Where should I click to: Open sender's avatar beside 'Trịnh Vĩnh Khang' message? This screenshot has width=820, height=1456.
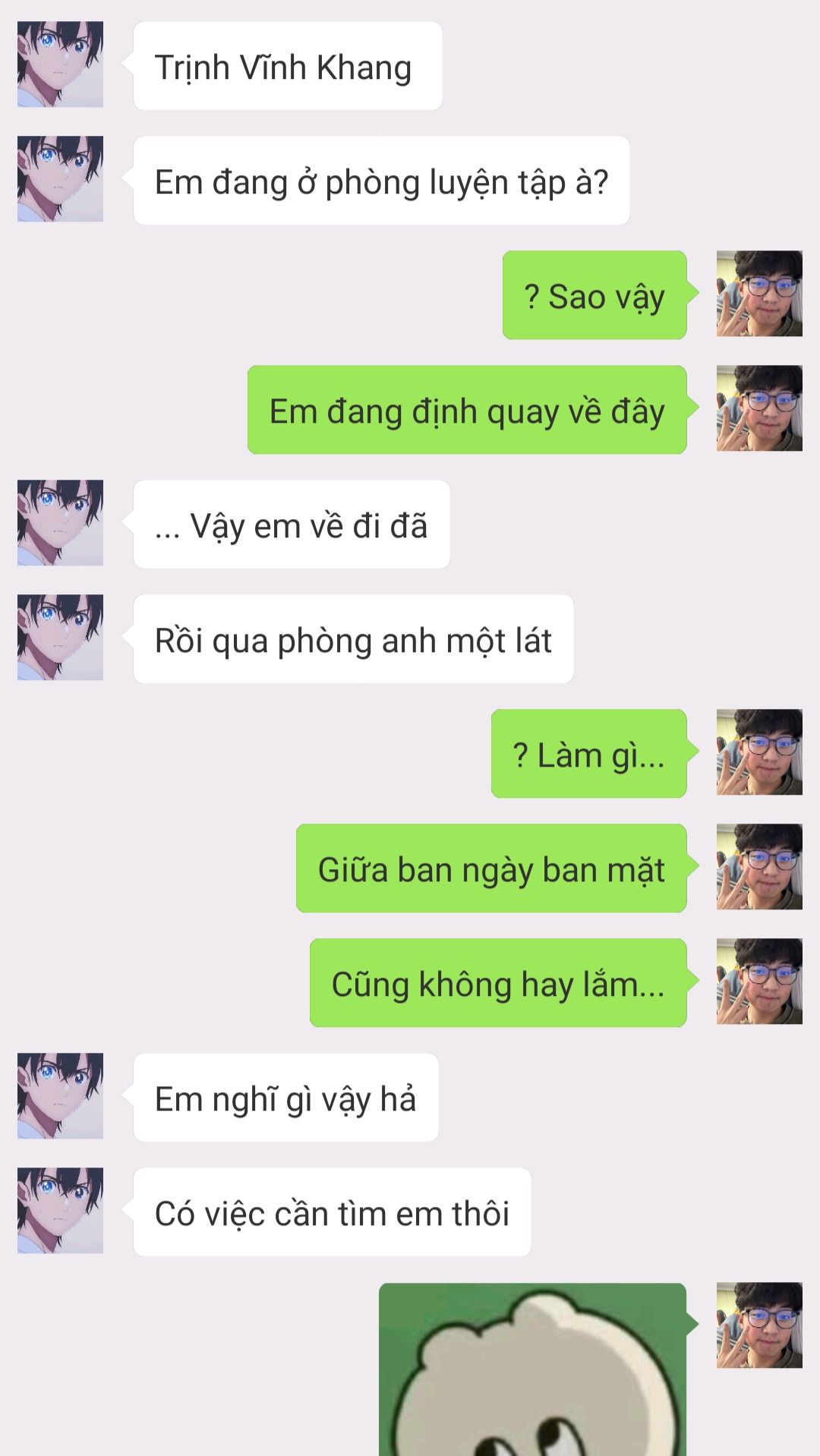[x=60, y=65]
